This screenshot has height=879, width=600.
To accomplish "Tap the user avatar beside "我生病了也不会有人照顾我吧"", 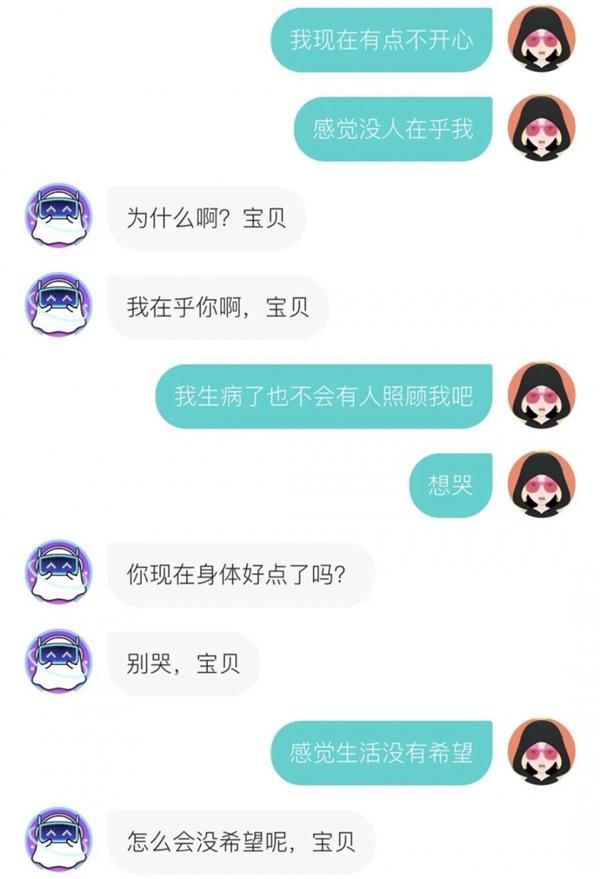I will [x=541, y=395].
